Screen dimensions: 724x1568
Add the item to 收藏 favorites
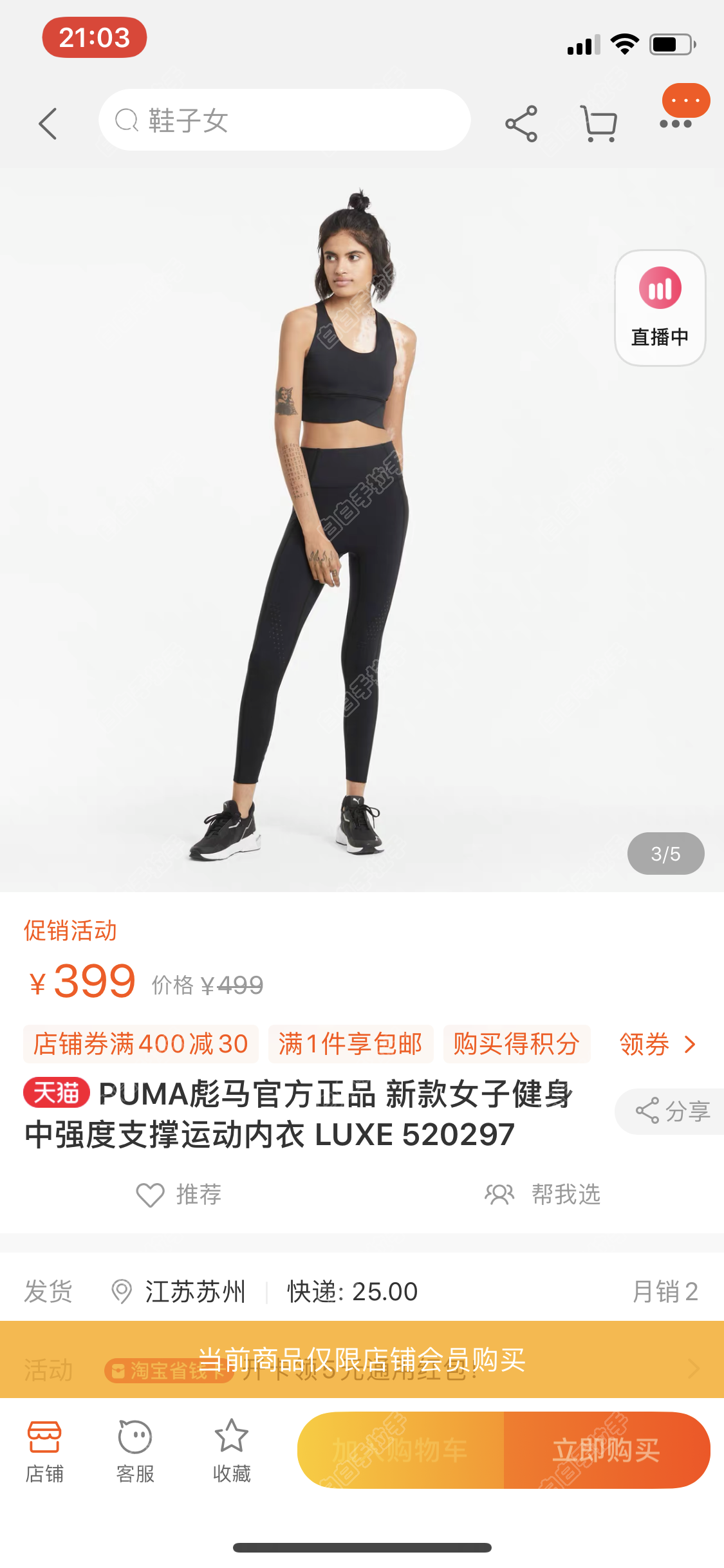coord(232,1451)
